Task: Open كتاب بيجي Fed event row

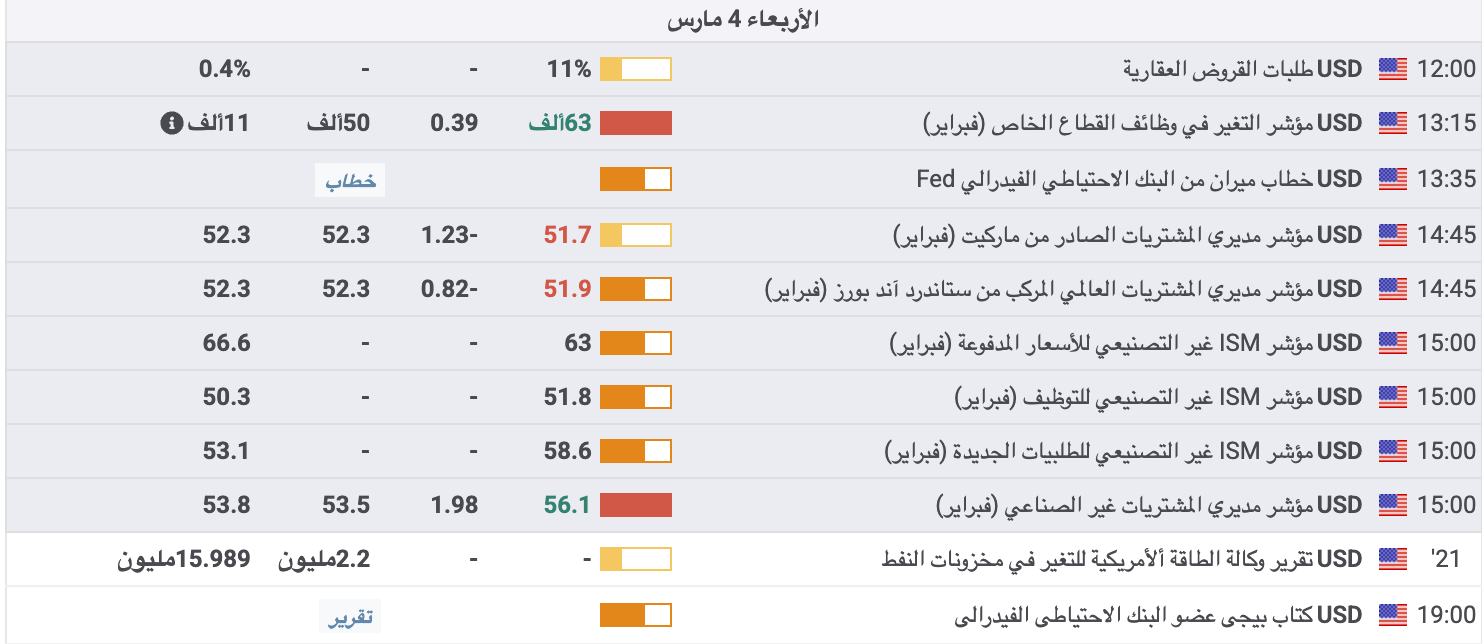Action: click(x=1159, y=614)
